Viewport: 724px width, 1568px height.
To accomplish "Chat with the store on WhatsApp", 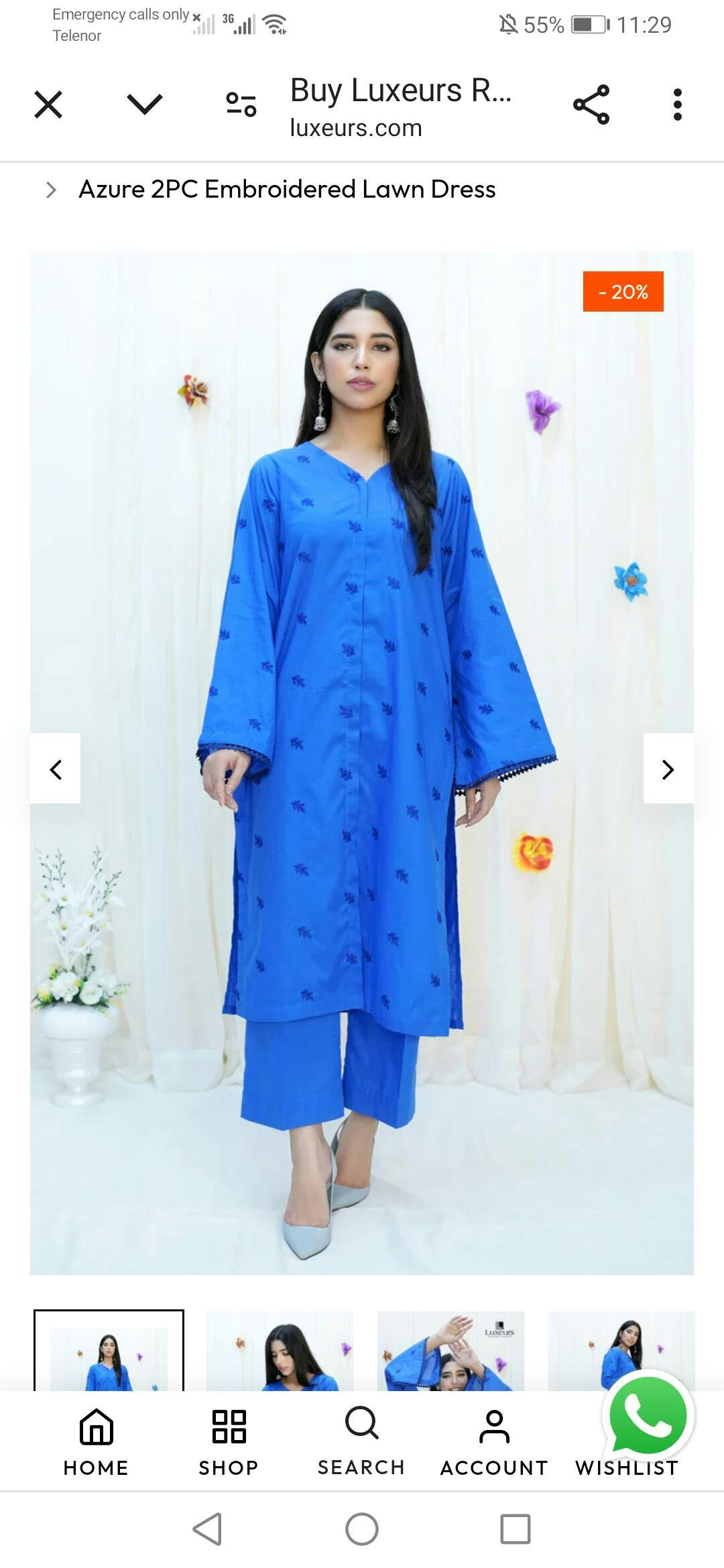I will [648, 1415].
